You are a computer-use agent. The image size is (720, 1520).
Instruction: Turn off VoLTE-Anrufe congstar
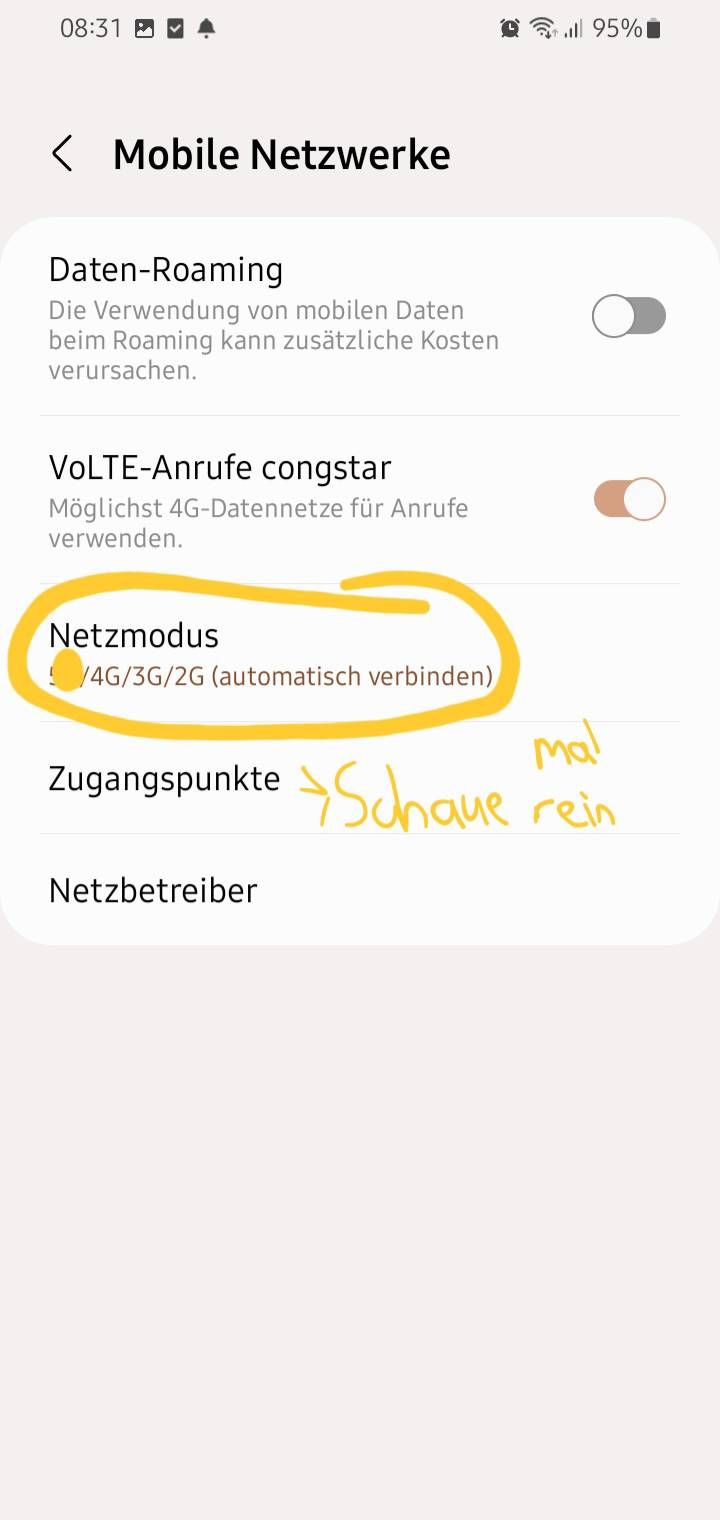628,499
